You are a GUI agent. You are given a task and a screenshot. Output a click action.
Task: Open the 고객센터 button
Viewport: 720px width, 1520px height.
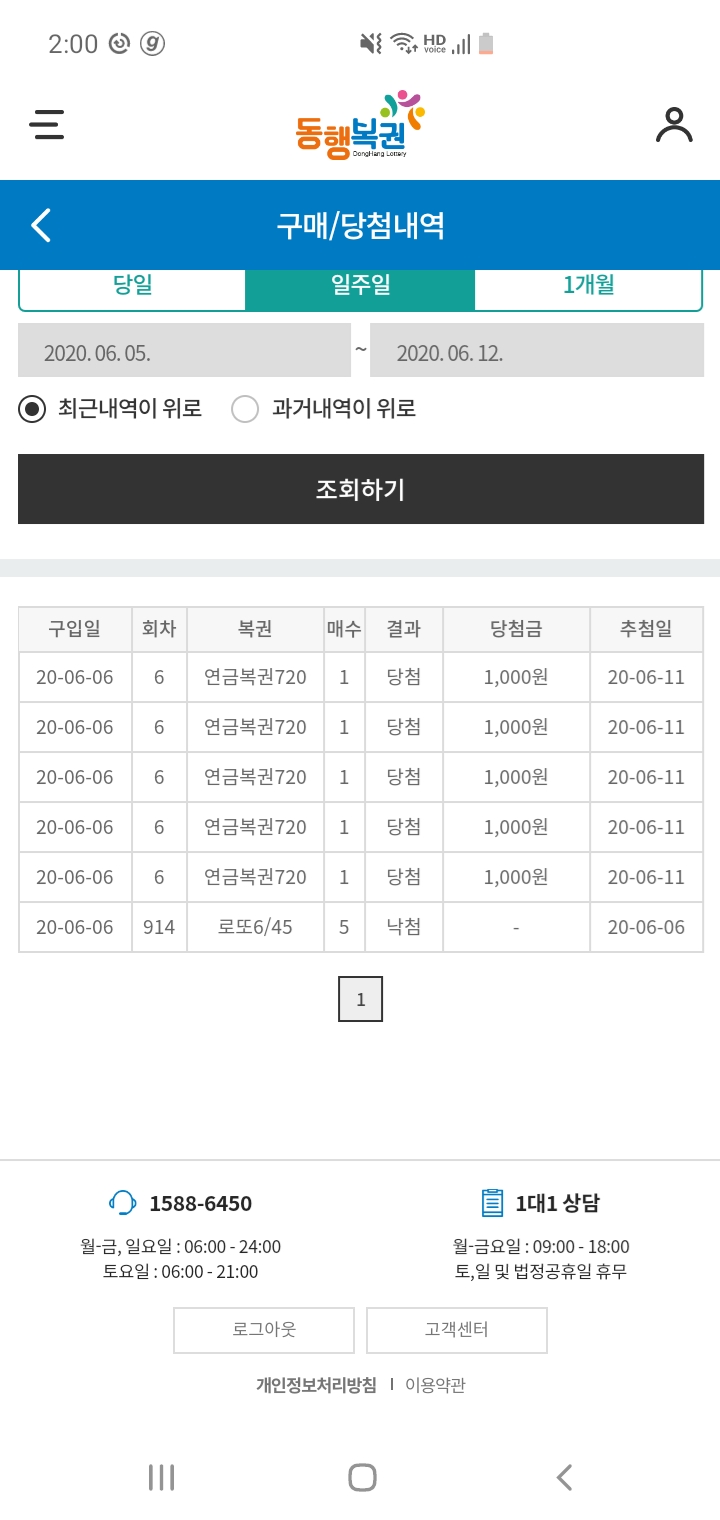(x=457, y=1330)
